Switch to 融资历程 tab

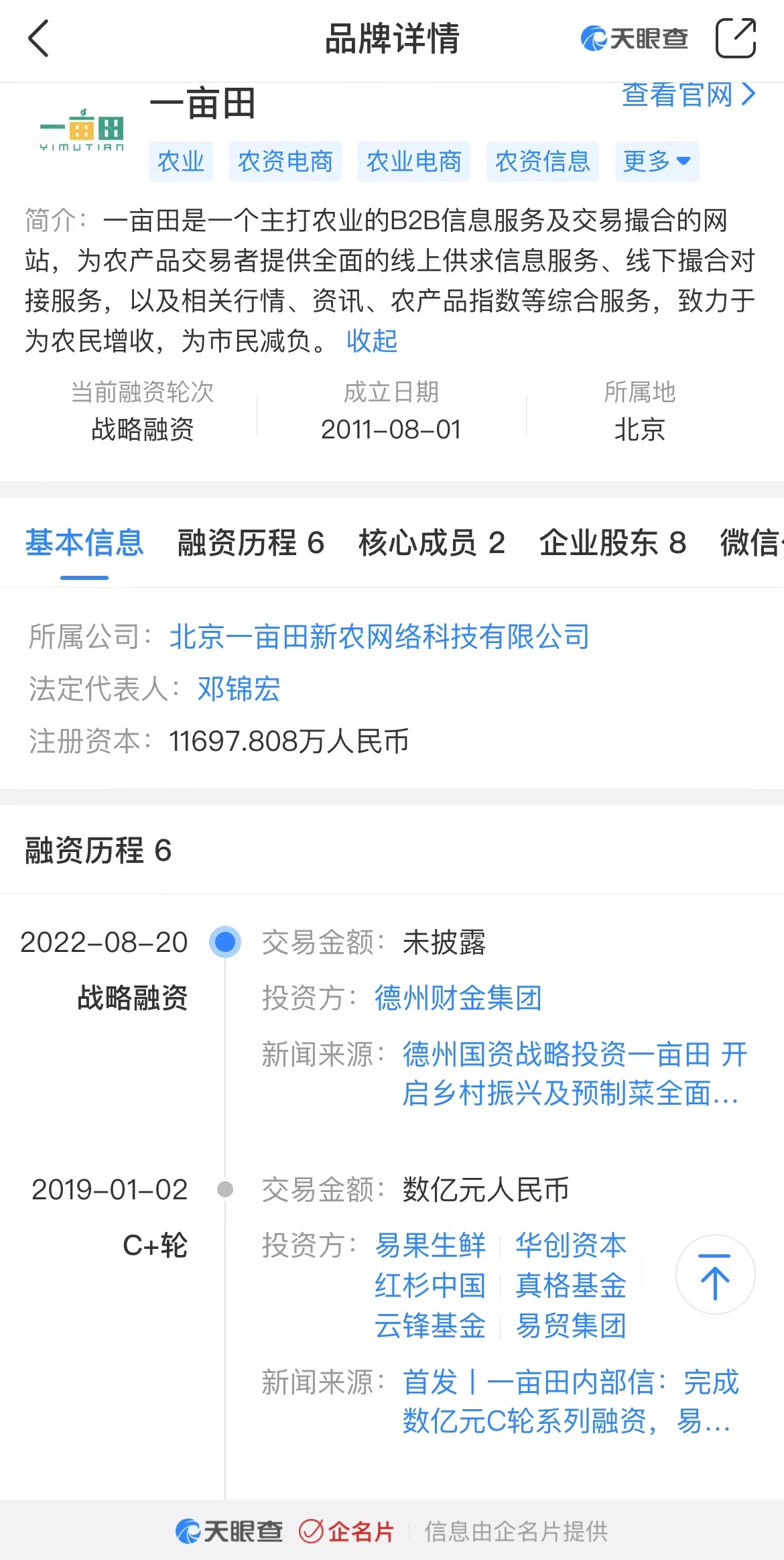(251, 543)
